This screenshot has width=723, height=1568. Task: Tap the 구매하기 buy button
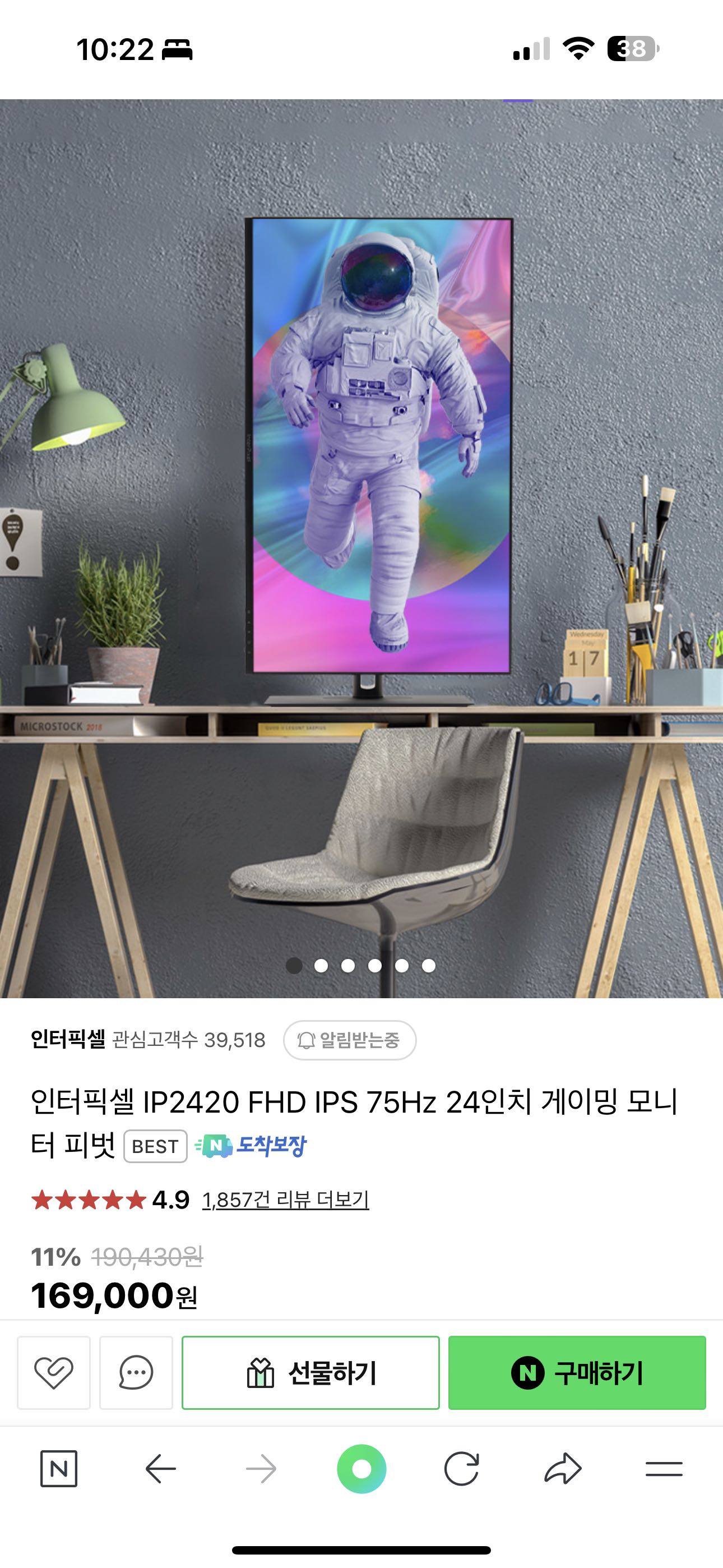pyautogui.click(x=577, y=1373)
